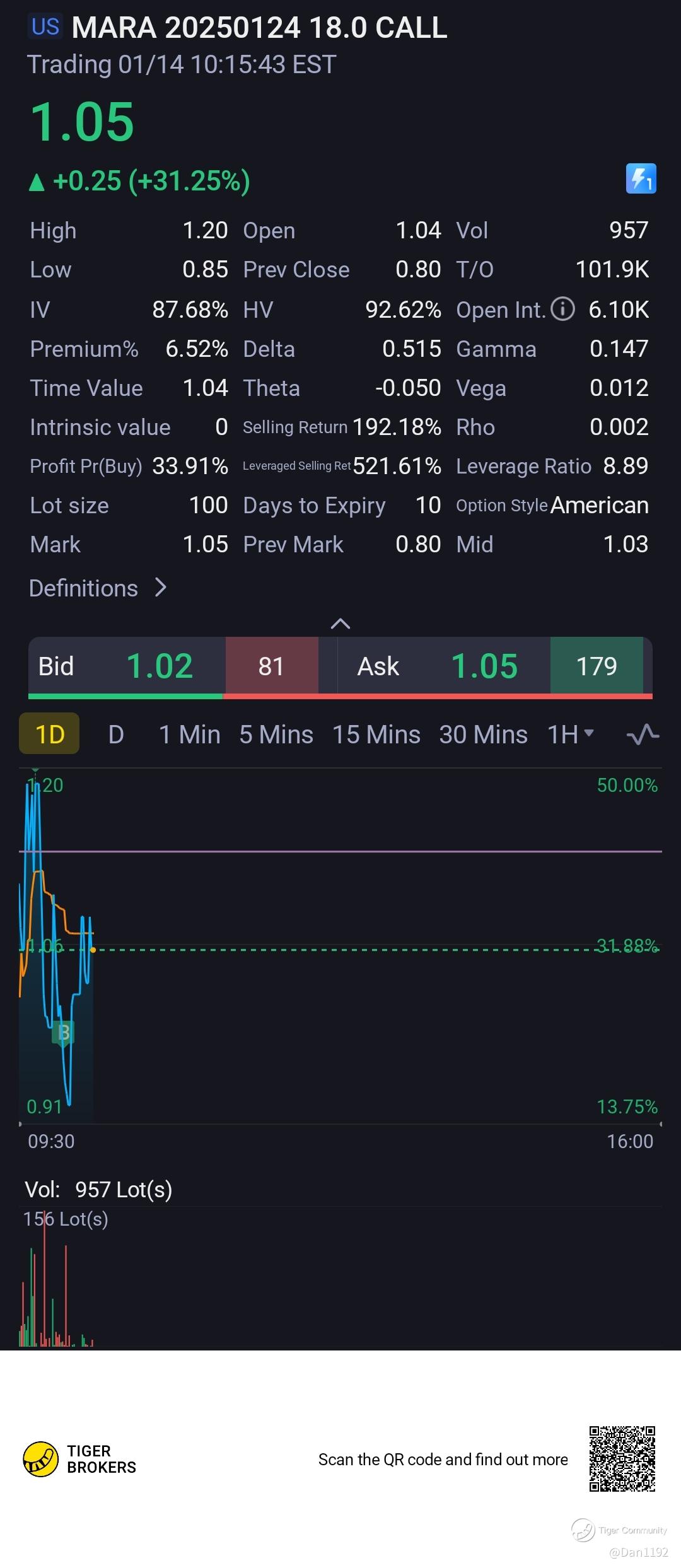Switch to the 1 Min chart

coord(189,735)
